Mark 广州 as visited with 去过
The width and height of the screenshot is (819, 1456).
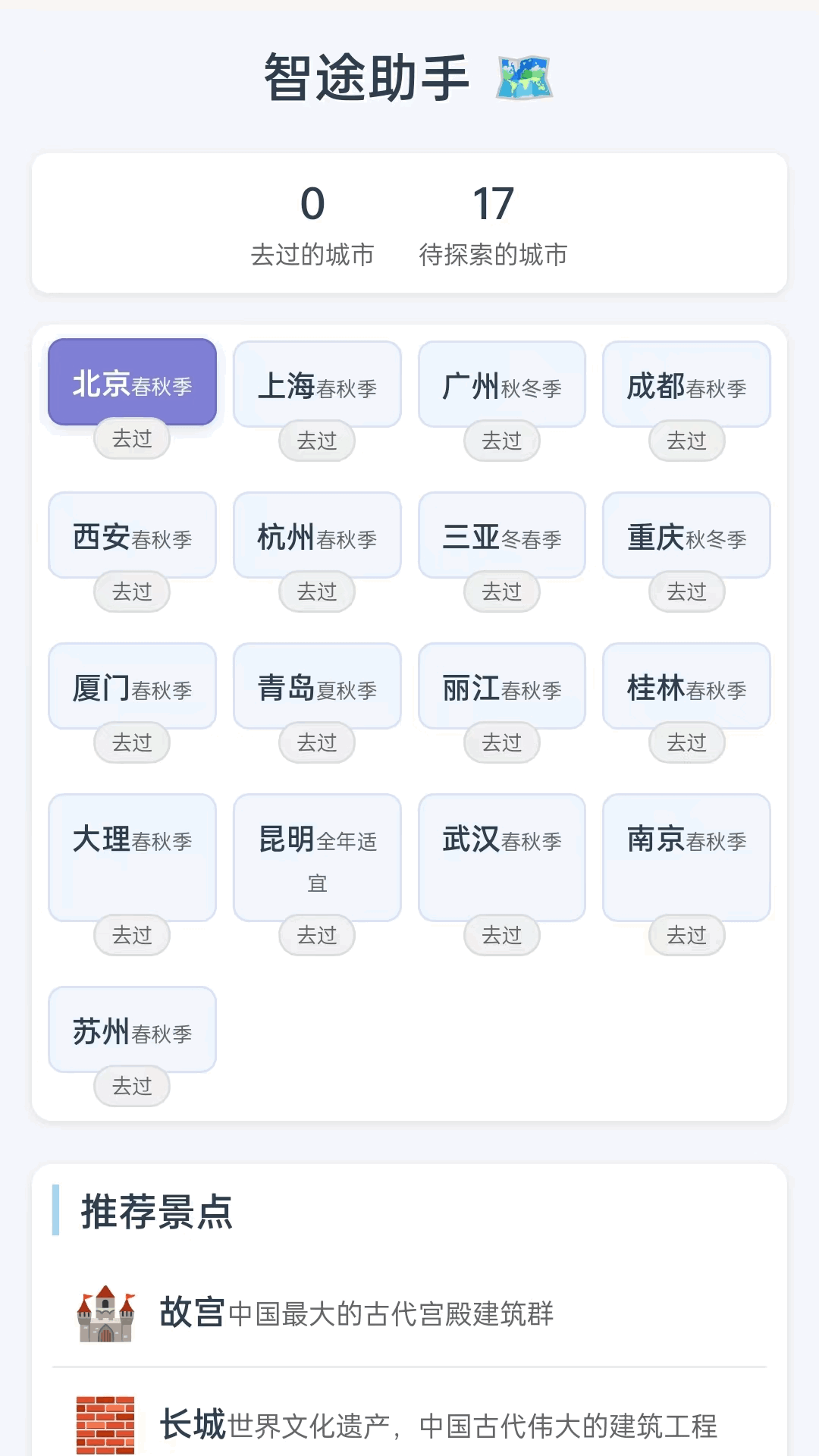(x=501, y=440)
